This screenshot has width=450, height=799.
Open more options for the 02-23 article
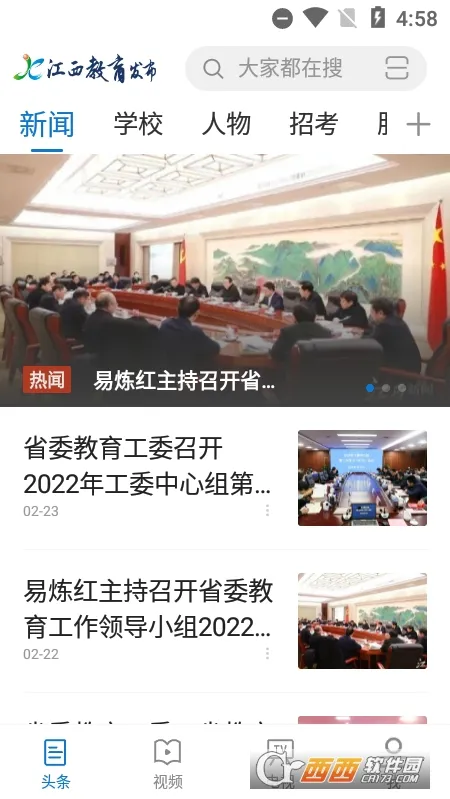267,511
